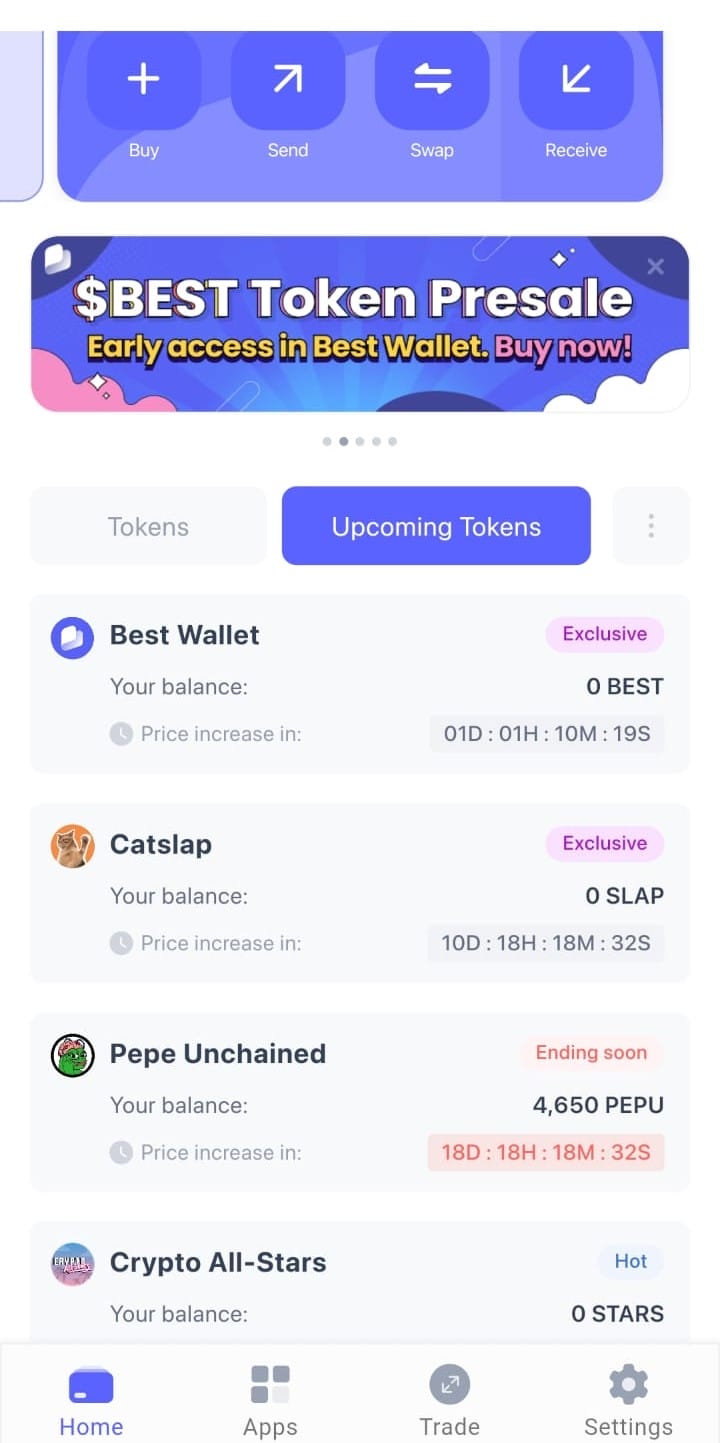Viewport: 720px width, 1443px height.
Task: Tap the Exclusive badge on Catslap
Action: (x=604, y=843)
